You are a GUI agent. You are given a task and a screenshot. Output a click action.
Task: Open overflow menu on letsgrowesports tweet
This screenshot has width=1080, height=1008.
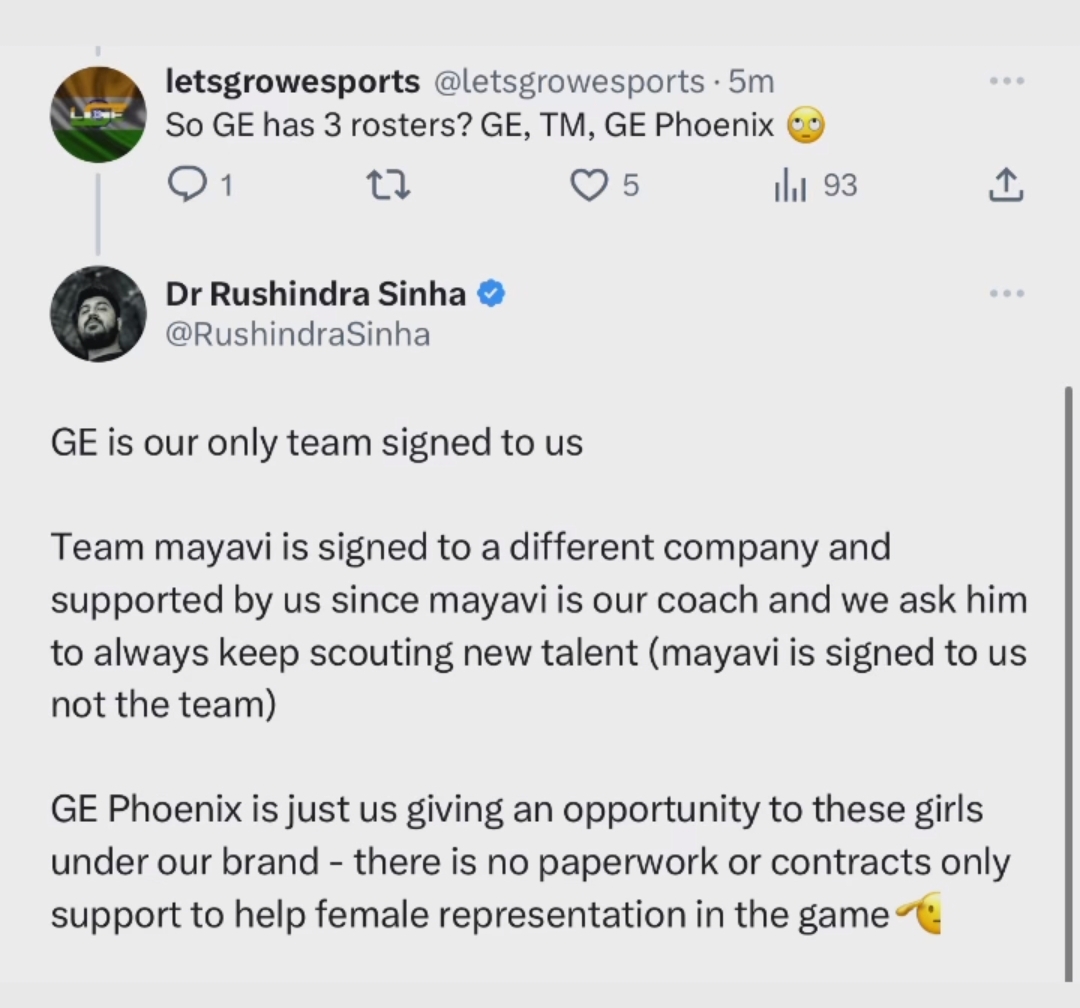pyautogui.click(x=1006, y=81)
